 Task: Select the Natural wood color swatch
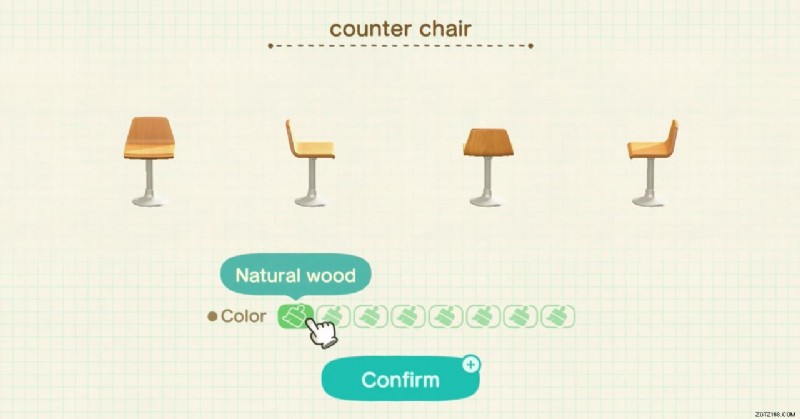[x=294, y=316]
